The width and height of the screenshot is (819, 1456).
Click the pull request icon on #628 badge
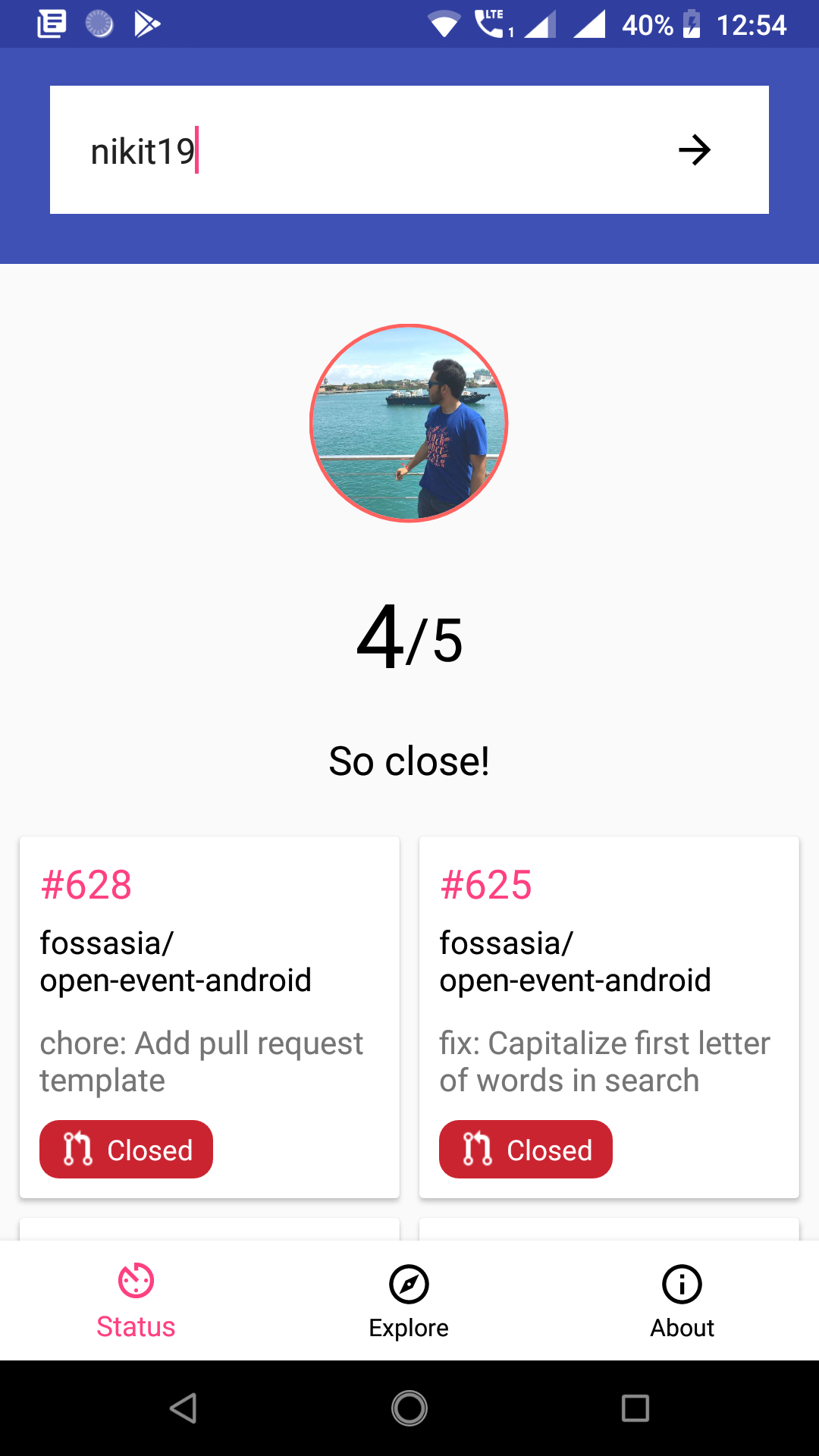point(80,1149)
